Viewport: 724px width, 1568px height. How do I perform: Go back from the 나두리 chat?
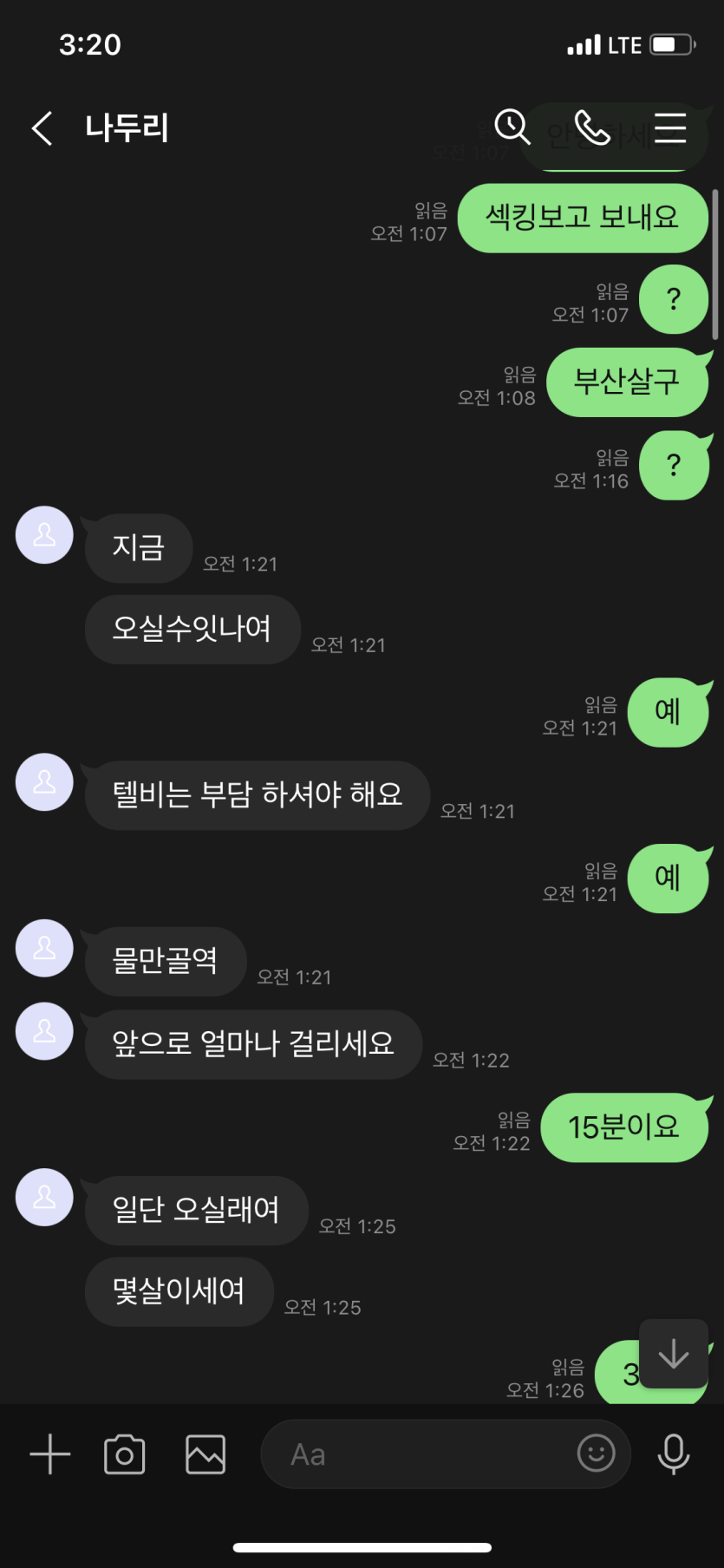click(42, 128)
